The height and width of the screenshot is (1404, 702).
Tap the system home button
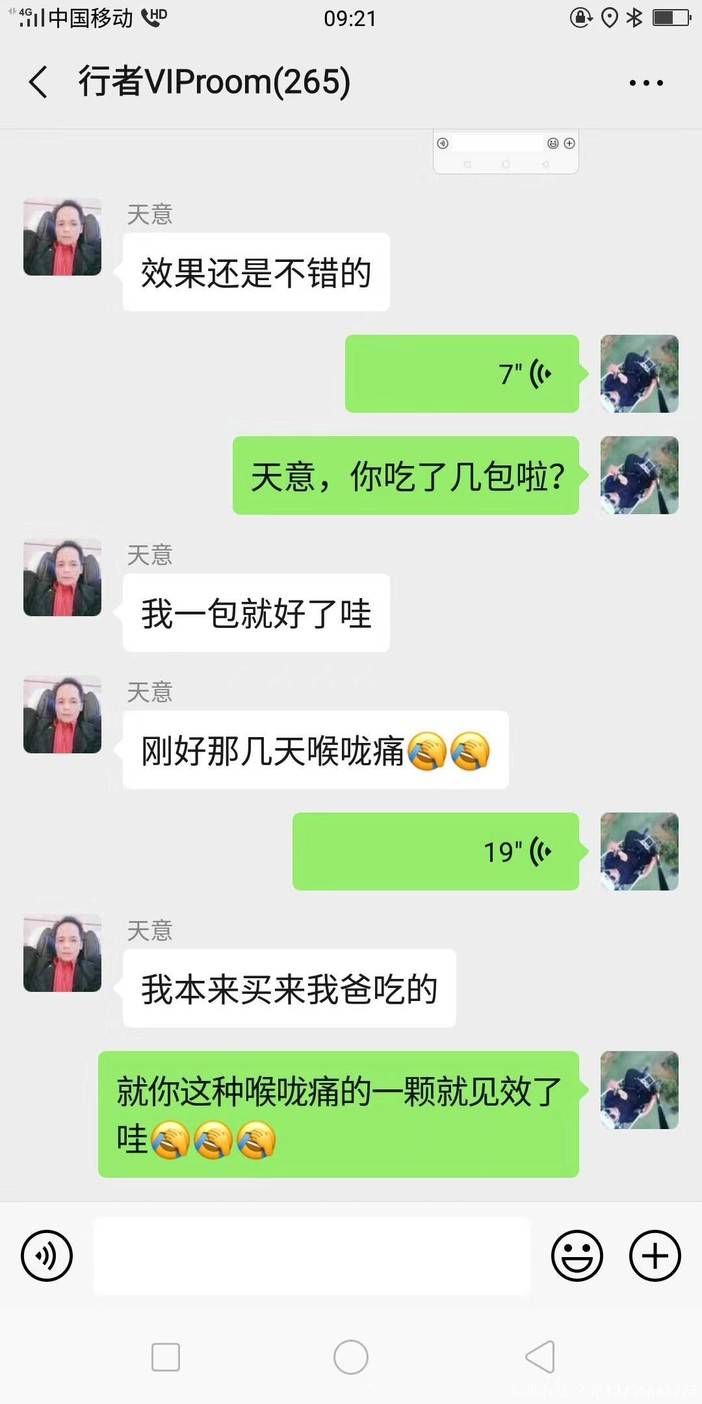[x=351, y=1357]
